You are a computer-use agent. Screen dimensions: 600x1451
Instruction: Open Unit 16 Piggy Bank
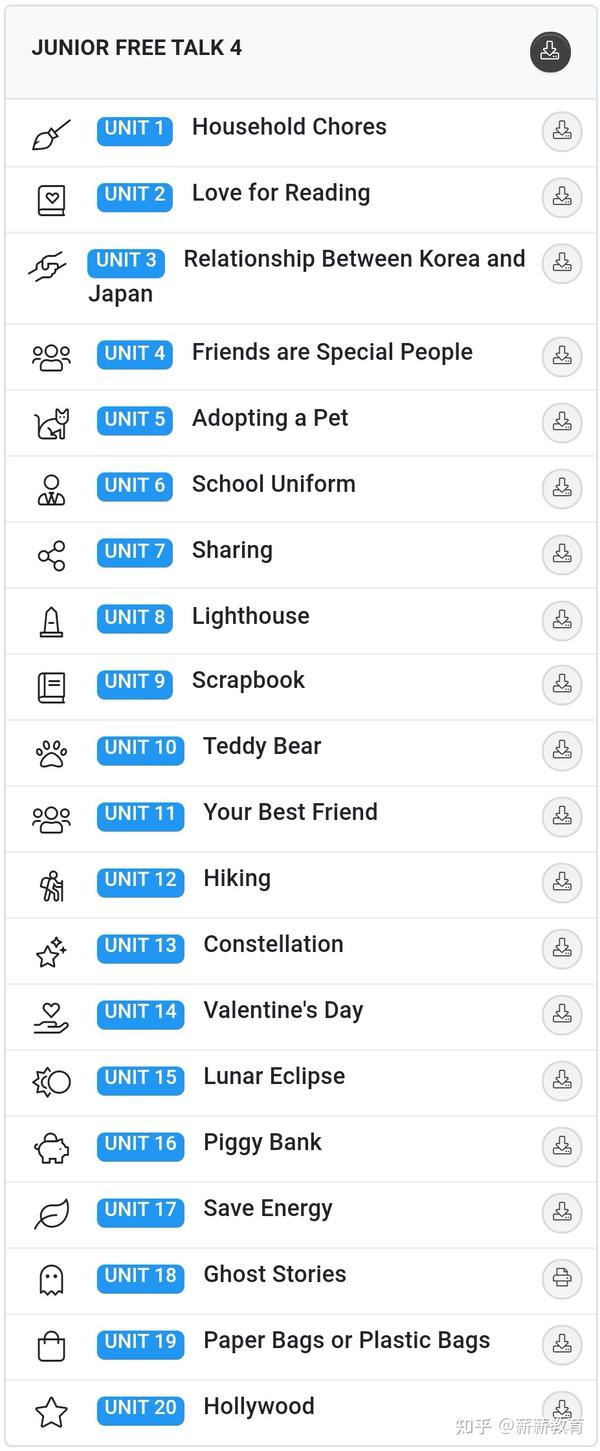pos(262,1143)
